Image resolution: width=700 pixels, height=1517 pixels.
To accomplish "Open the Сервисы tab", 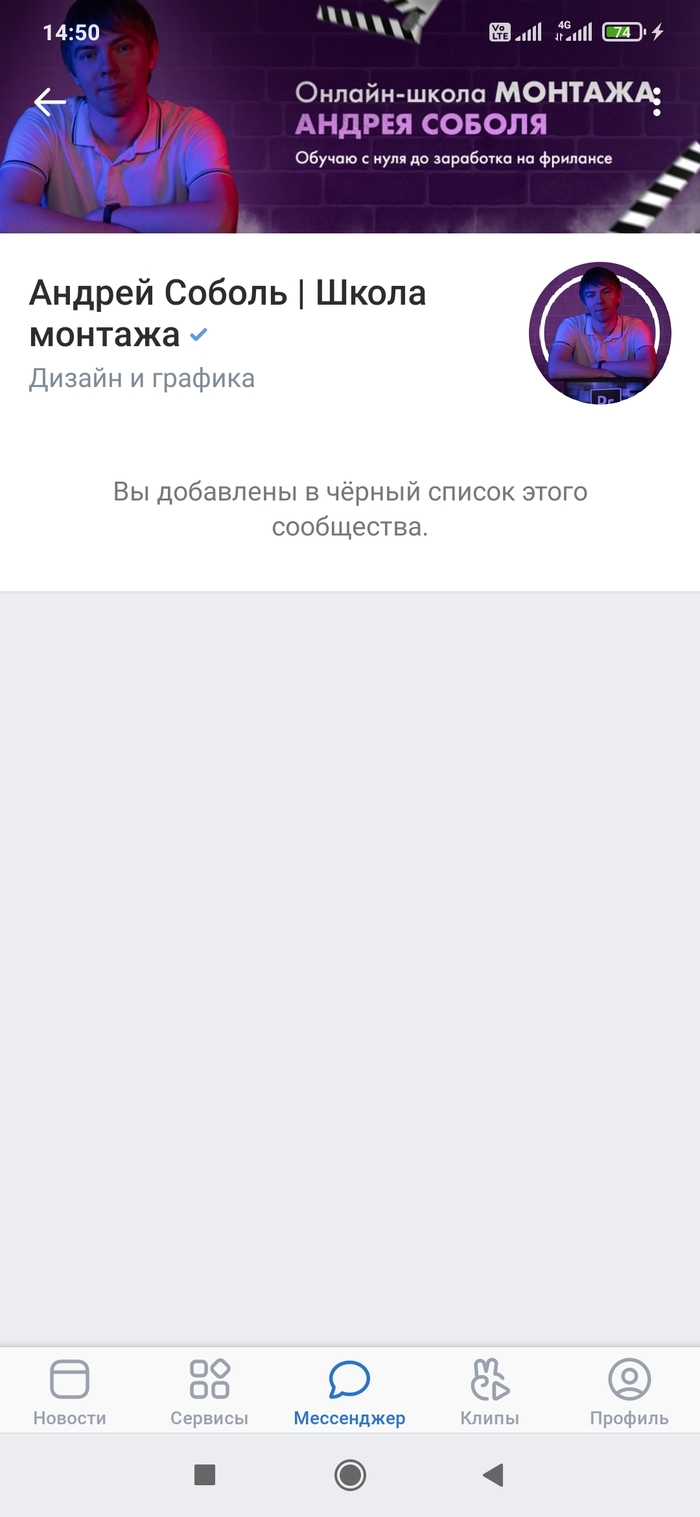I will (209, 1391).
